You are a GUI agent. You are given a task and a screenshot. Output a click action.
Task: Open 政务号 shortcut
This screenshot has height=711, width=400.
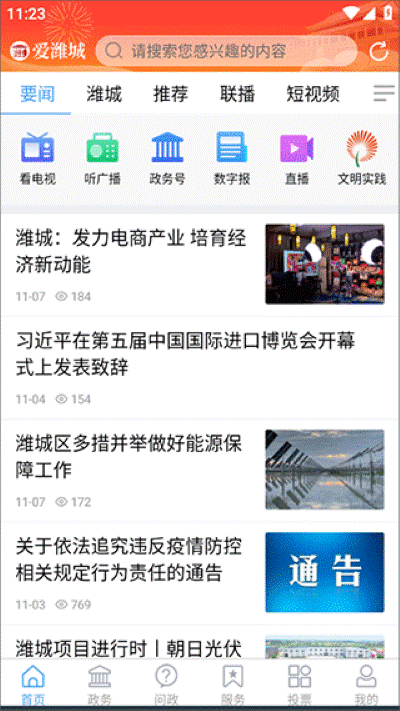(x=167, y=158)
